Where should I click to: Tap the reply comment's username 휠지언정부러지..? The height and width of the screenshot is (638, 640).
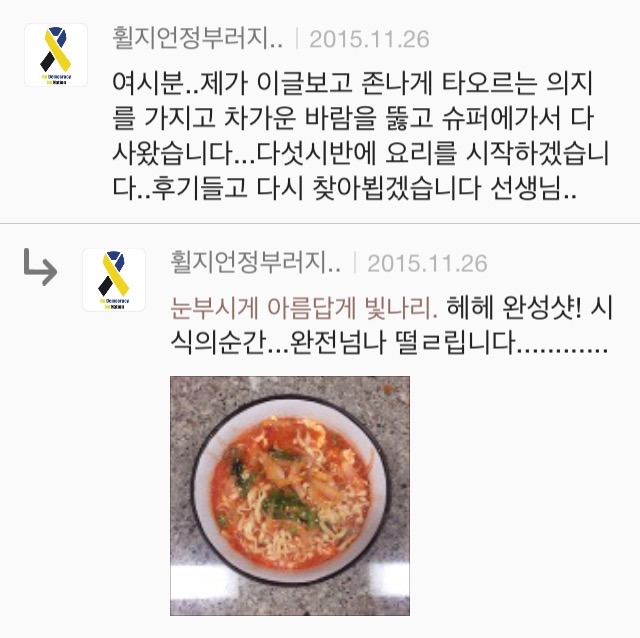pyautogui.click(x=256, y=263)
